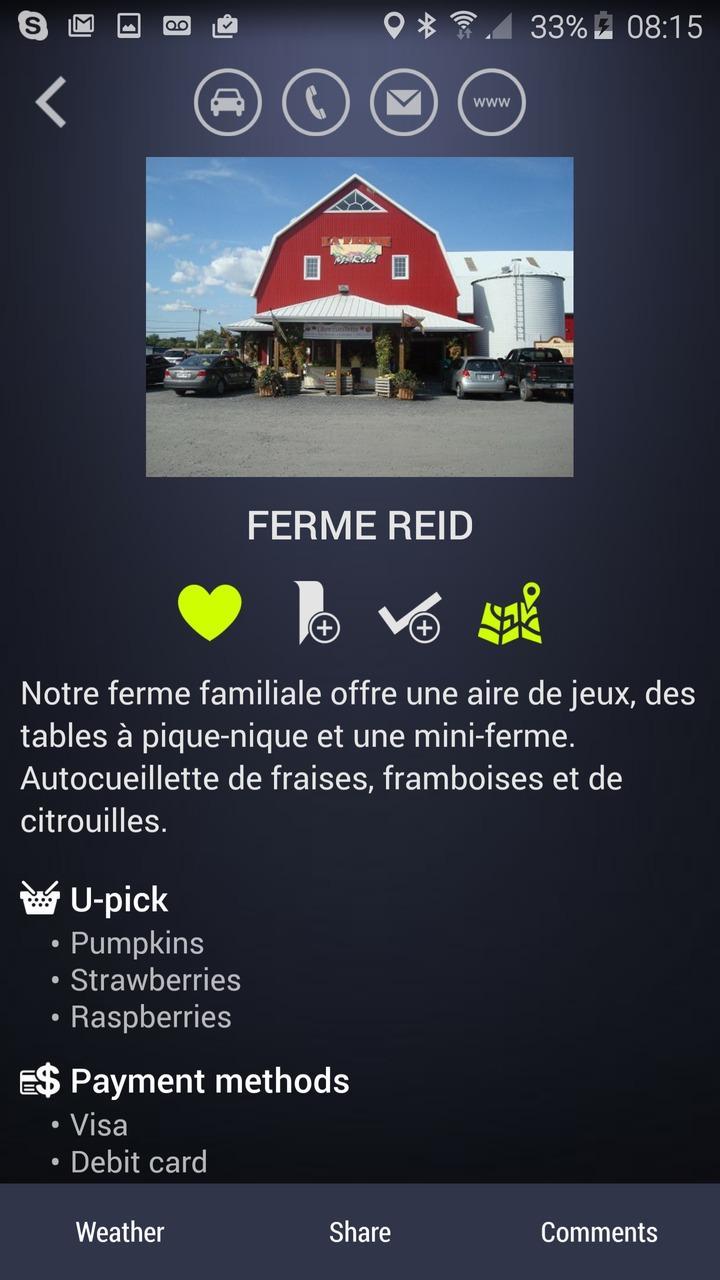The image size is (720, 1280).
Task: Open the Comments section
Action: click(599, 1232)
